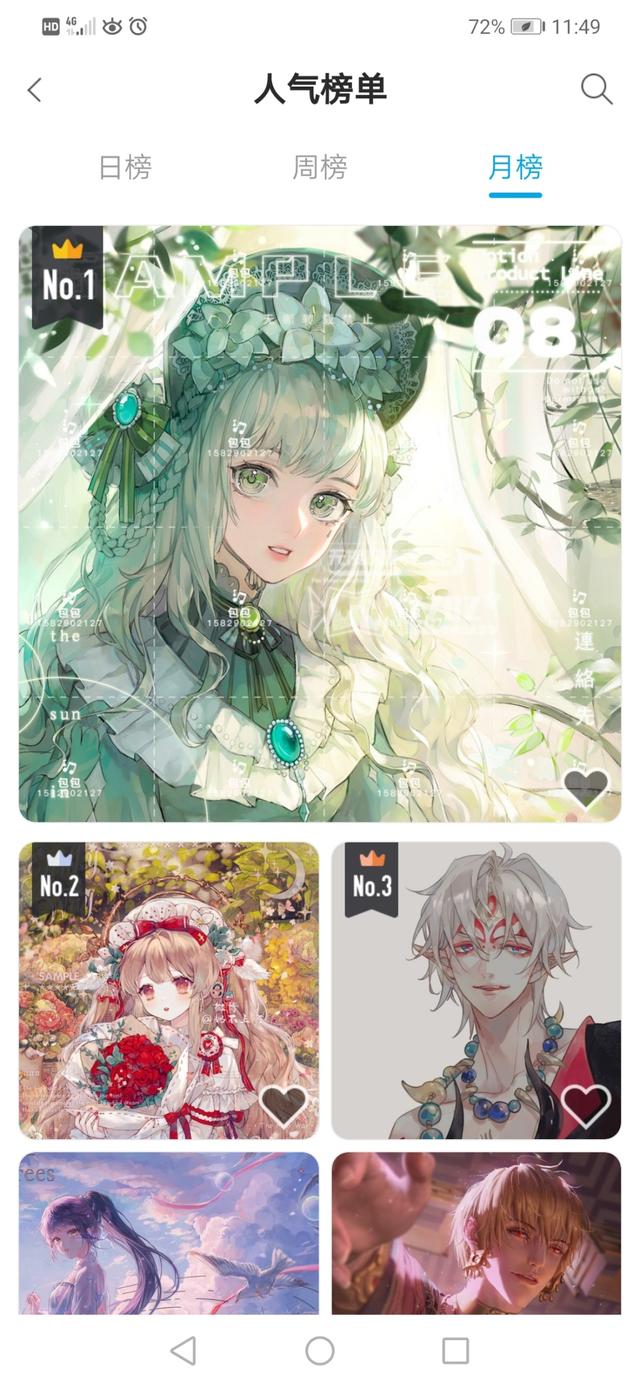This screenshot has height=1387, width=640.
Task: Open the search magnifier icon
Action: tap(596, 89)
